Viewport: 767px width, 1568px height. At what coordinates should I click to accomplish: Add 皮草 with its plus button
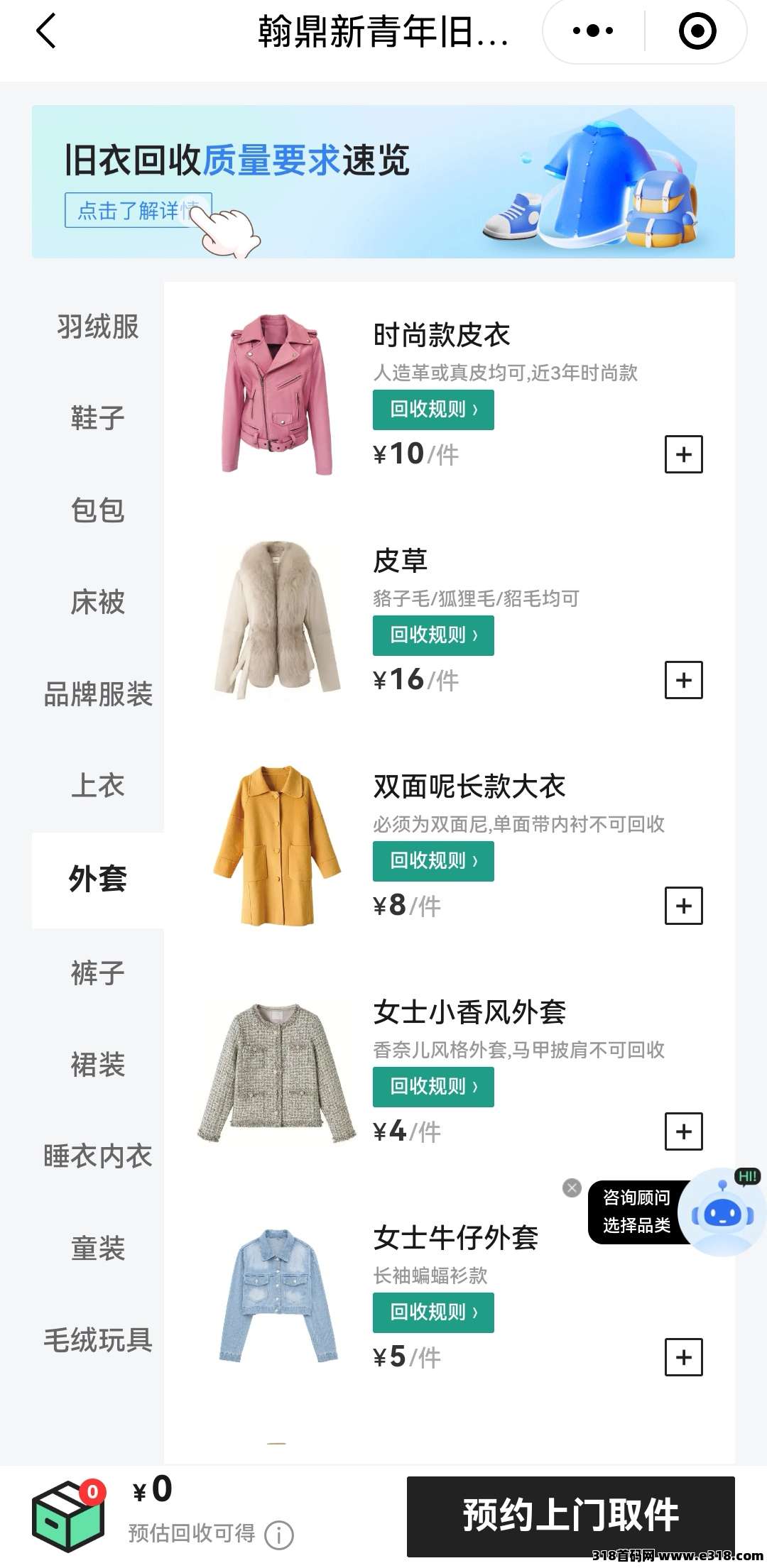click(x=683, y=680)
